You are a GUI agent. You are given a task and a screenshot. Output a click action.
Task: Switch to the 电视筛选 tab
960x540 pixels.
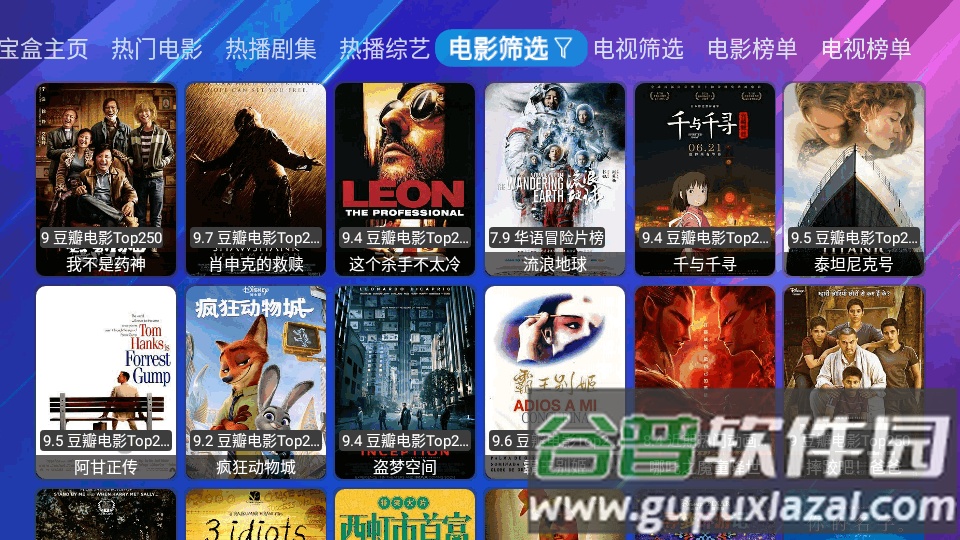click(x=638, y=48)
